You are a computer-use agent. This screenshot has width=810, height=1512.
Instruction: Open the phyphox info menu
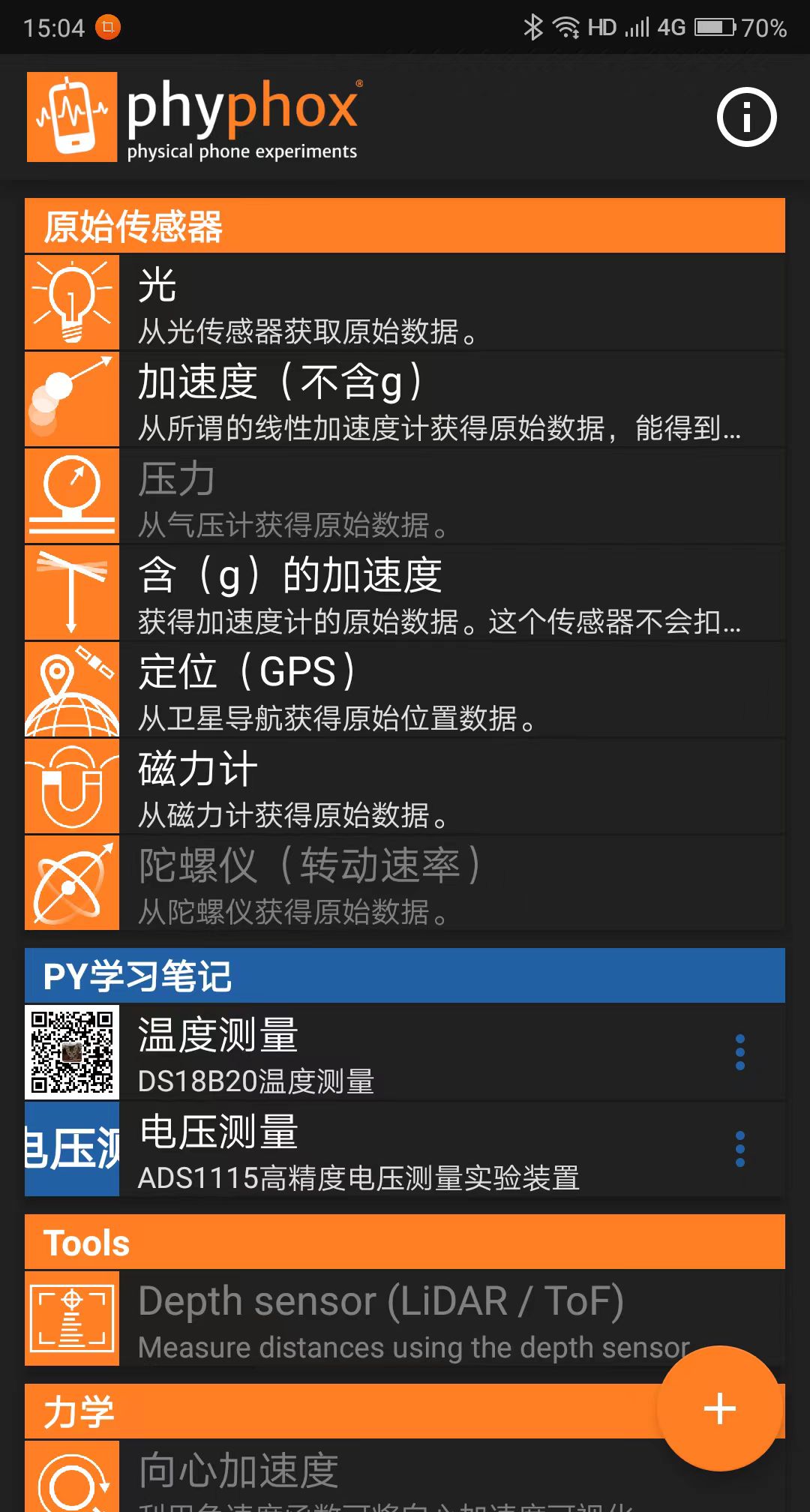746,117
